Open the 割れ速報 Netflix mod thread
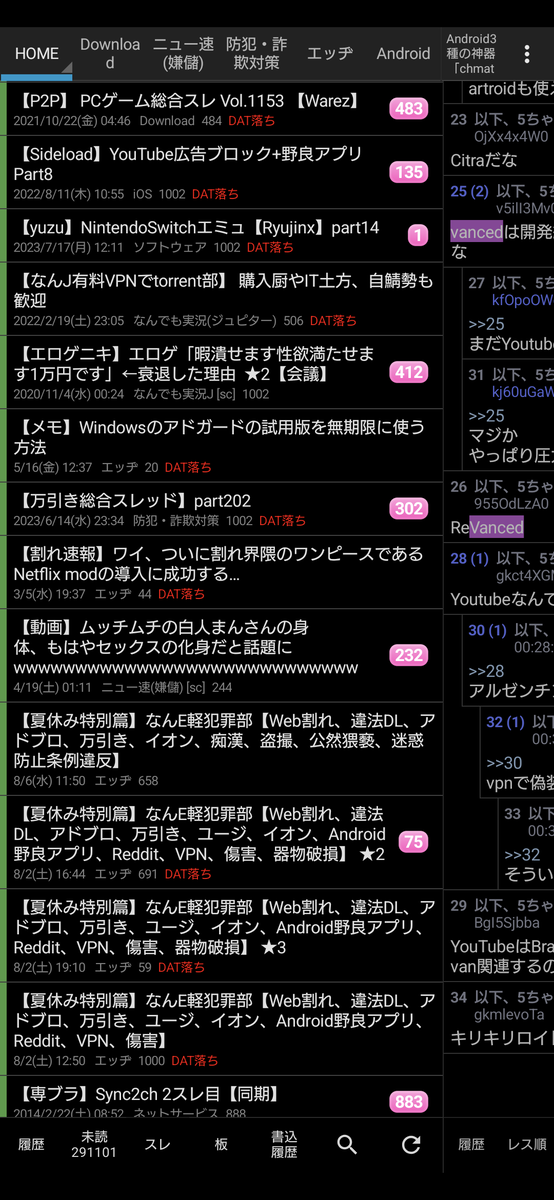554x1200 pixels. pos(221,572)
